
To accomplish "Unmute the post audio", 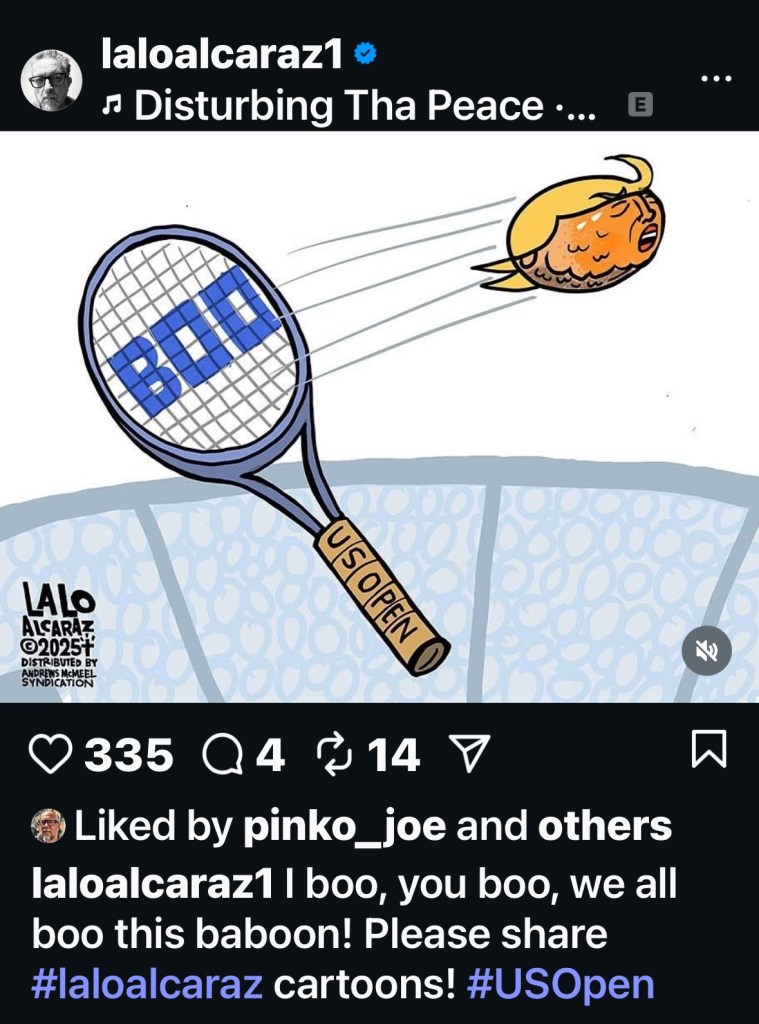I will [x=706, y=651].
